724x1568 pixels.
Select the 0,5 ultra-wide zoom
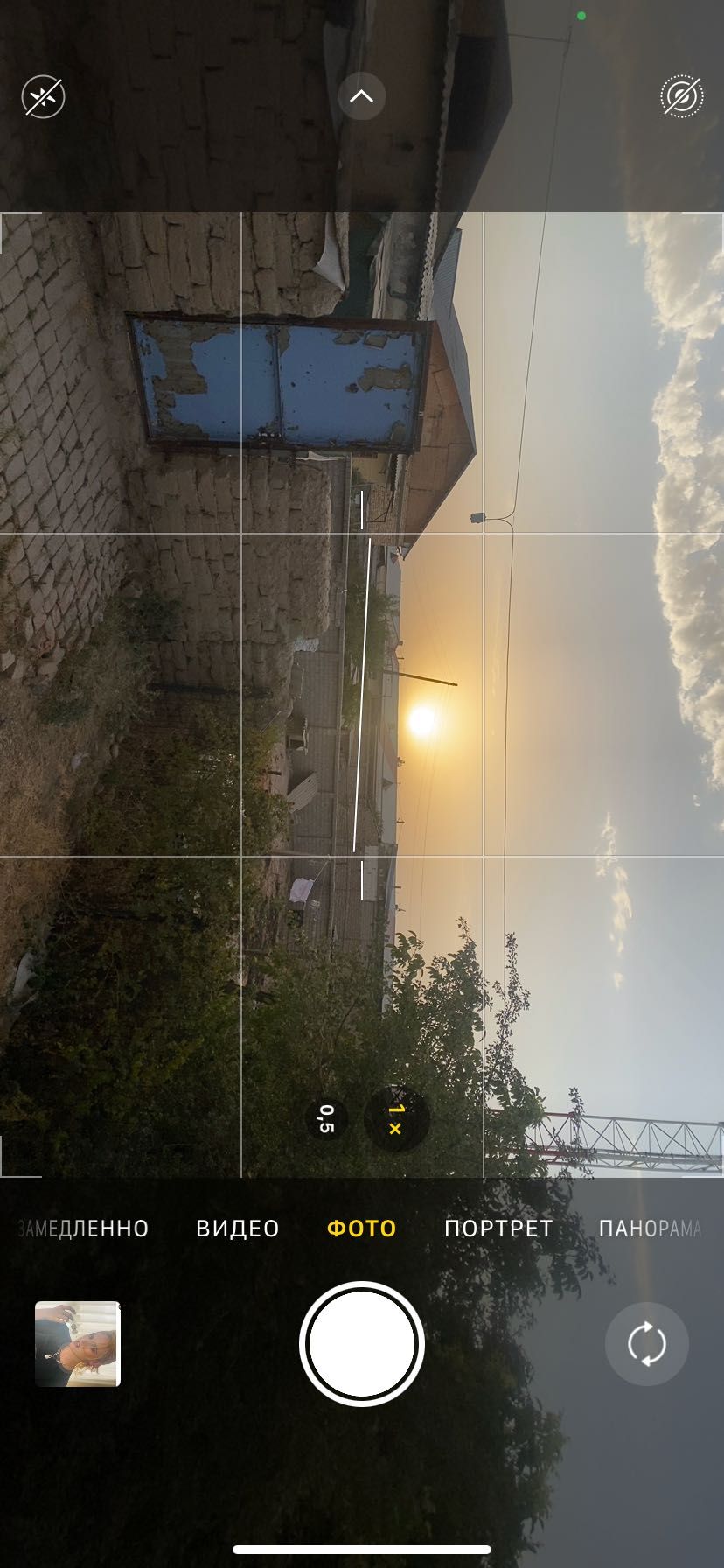(x=326, y=1118)
